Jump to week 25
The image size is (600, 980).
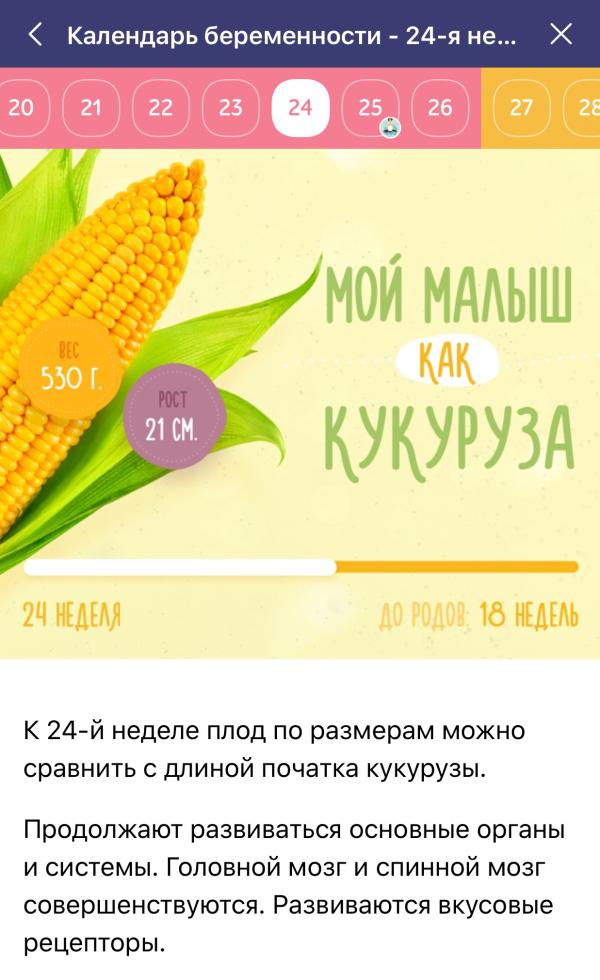370,108
